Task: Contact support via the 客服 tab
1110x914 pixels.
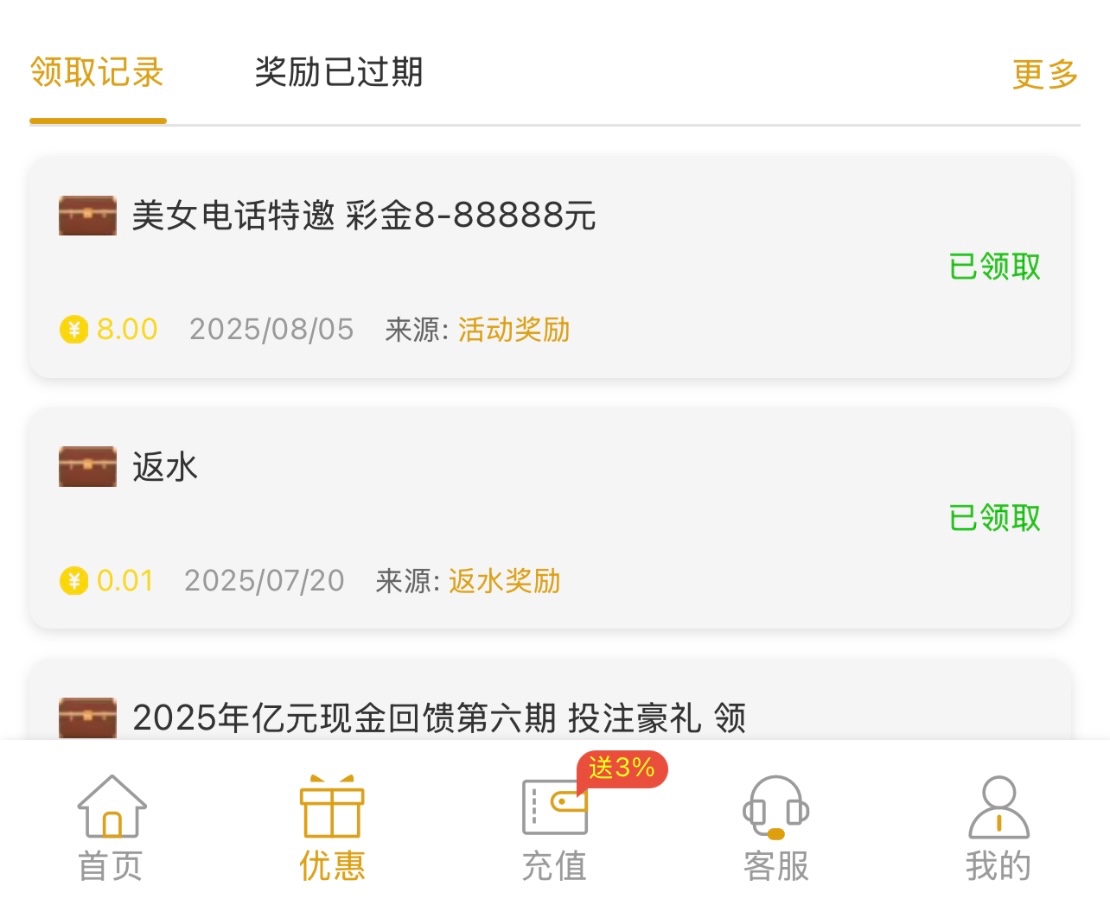Action: (x=776, y=828)
